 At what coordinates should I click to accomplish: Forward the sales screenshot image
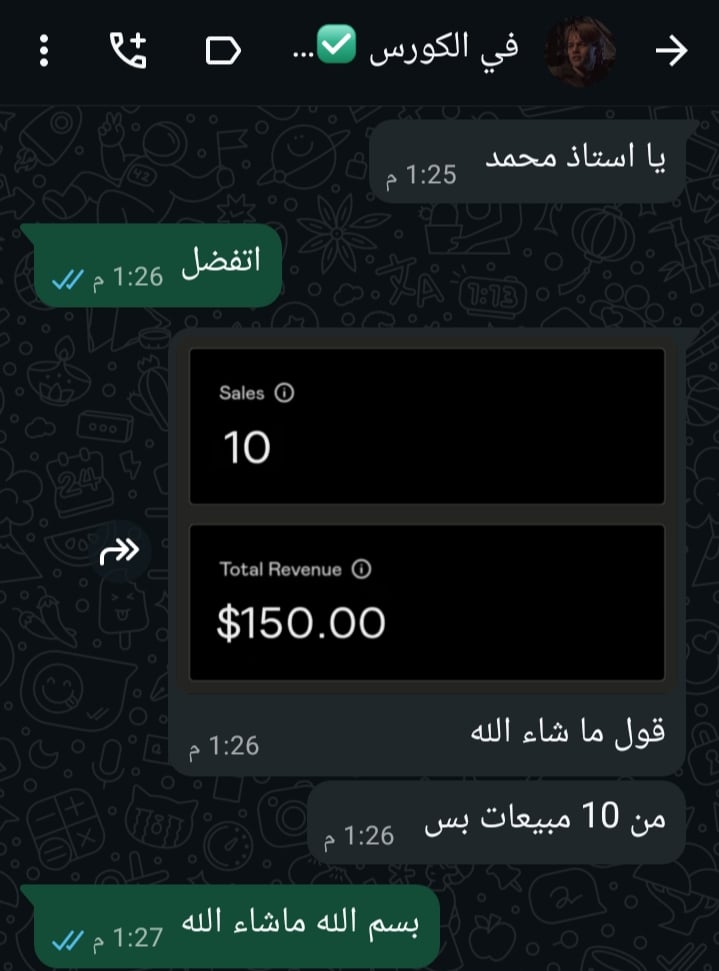click(123, 548)
